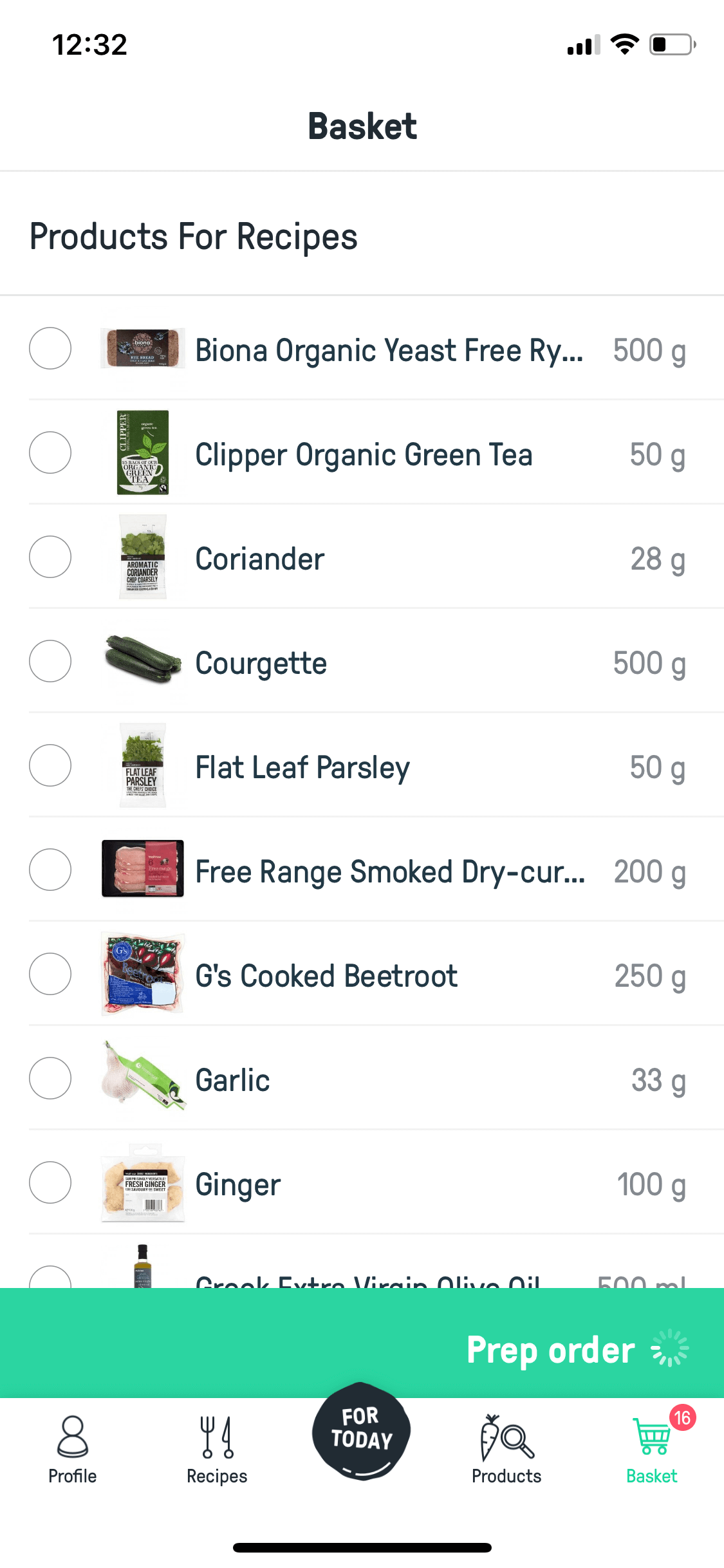The height and width of the screenshot is (1568, 724).
Task: Check the Flat Leaf Parsley circle
Action: pyautogui.click(x=50, y=765)
